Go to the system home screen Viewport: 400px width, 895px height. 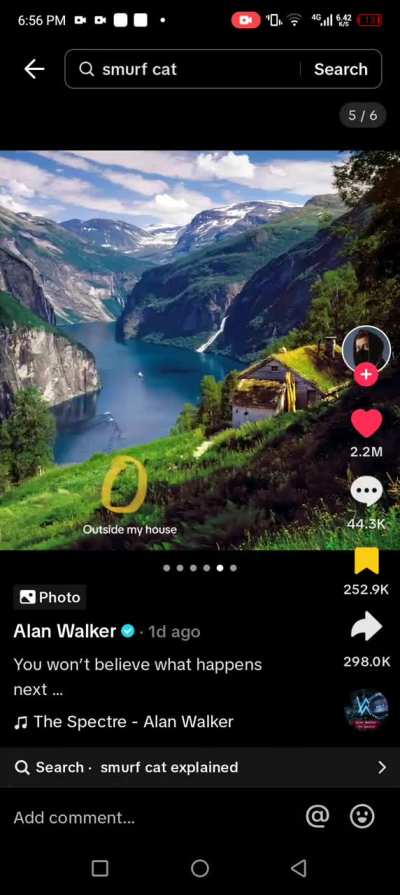click(x=200, y=868)
